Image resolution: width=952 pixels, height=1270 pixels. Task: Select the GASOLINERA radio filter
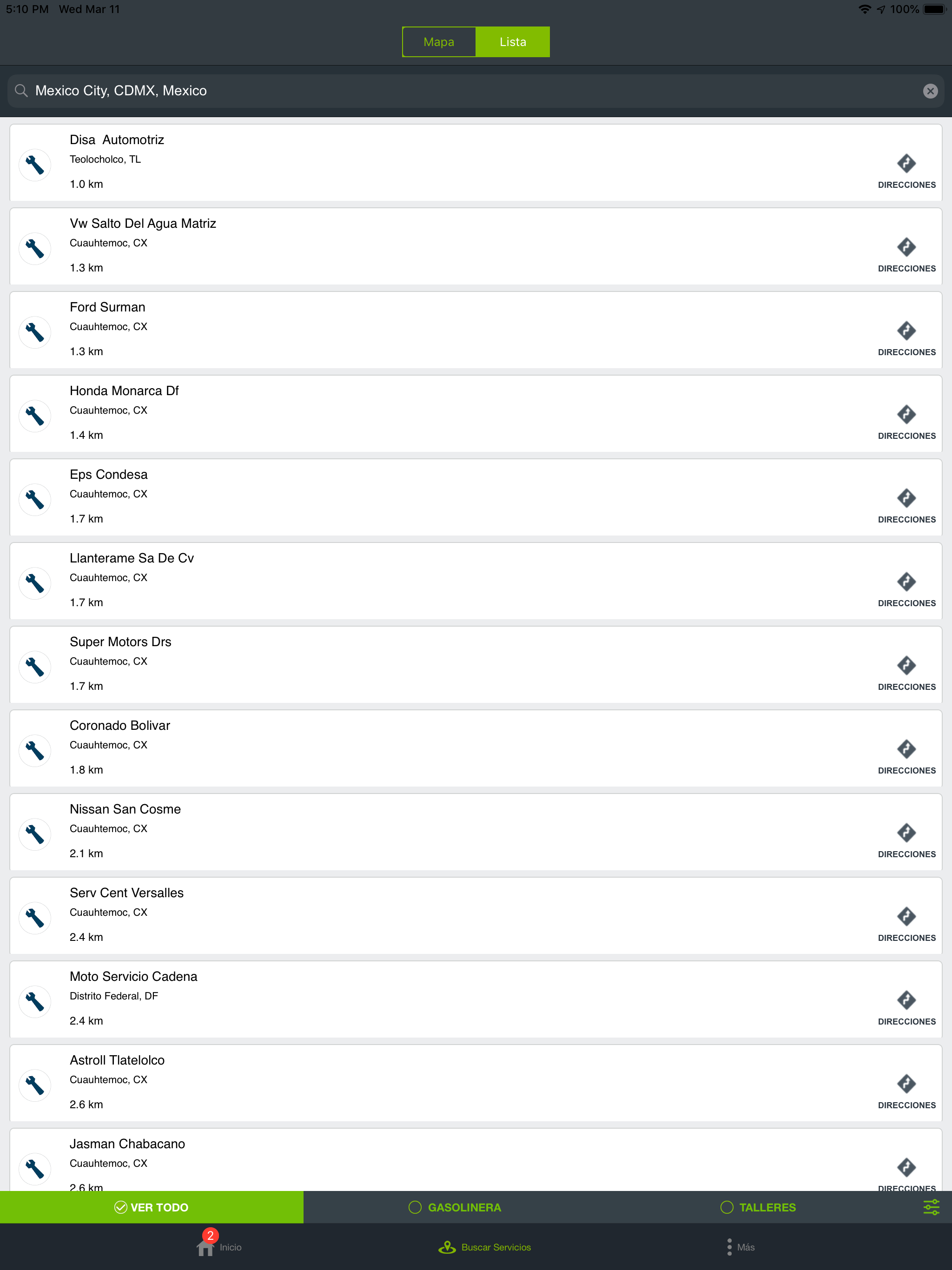click(456, 1207)
